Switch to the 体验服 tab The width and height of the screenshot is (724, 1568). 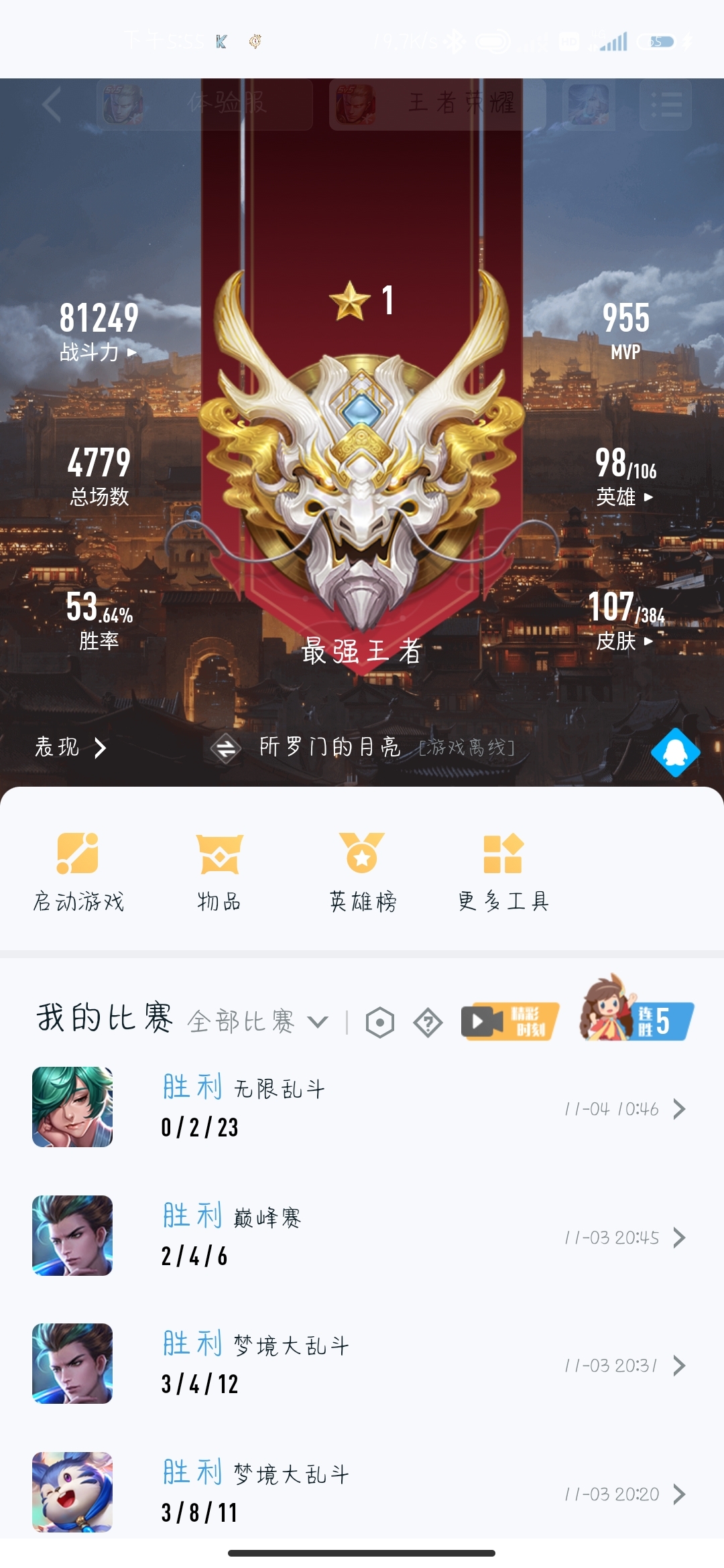[x=205, y=105]
